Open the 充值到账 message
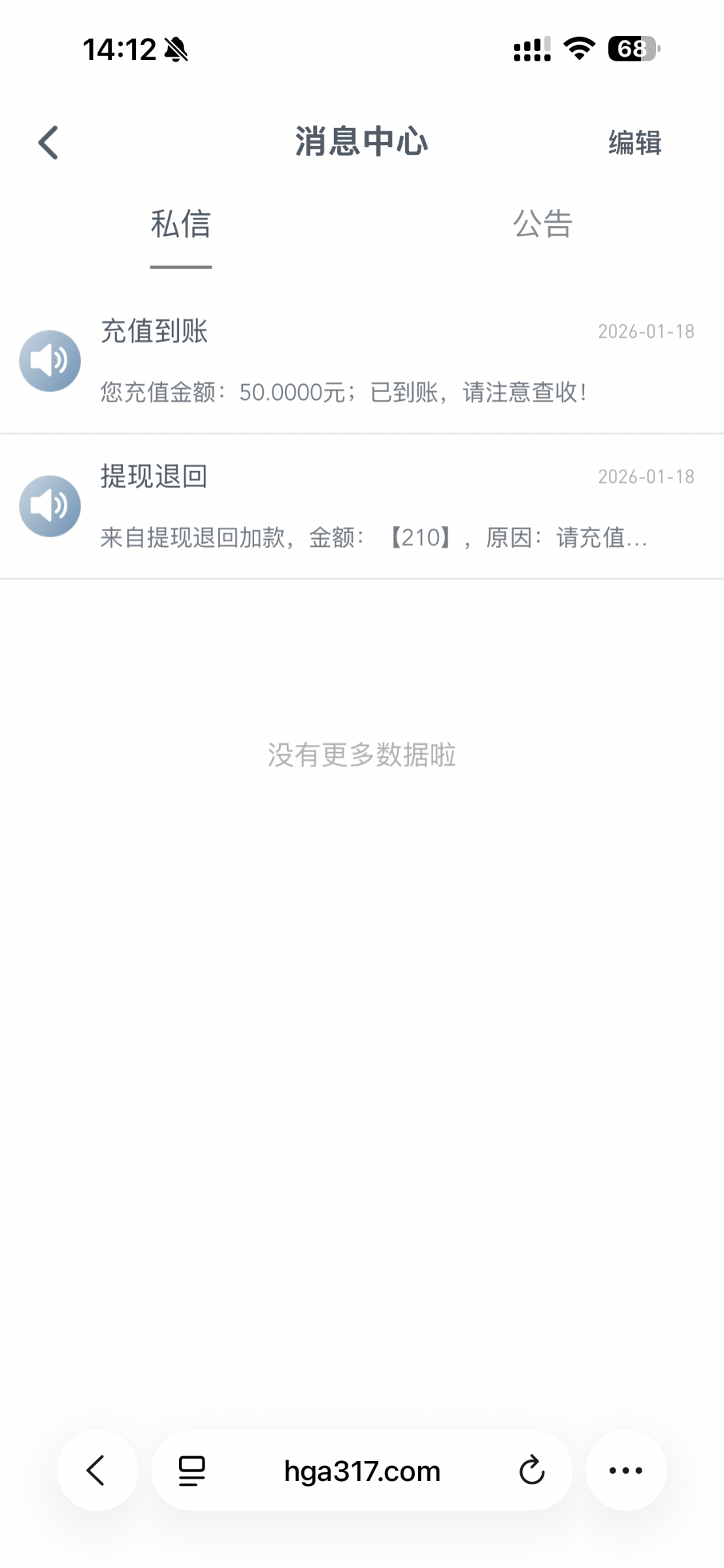The image size is (724, 1568). pyautogui.click(x=361, y=361)
